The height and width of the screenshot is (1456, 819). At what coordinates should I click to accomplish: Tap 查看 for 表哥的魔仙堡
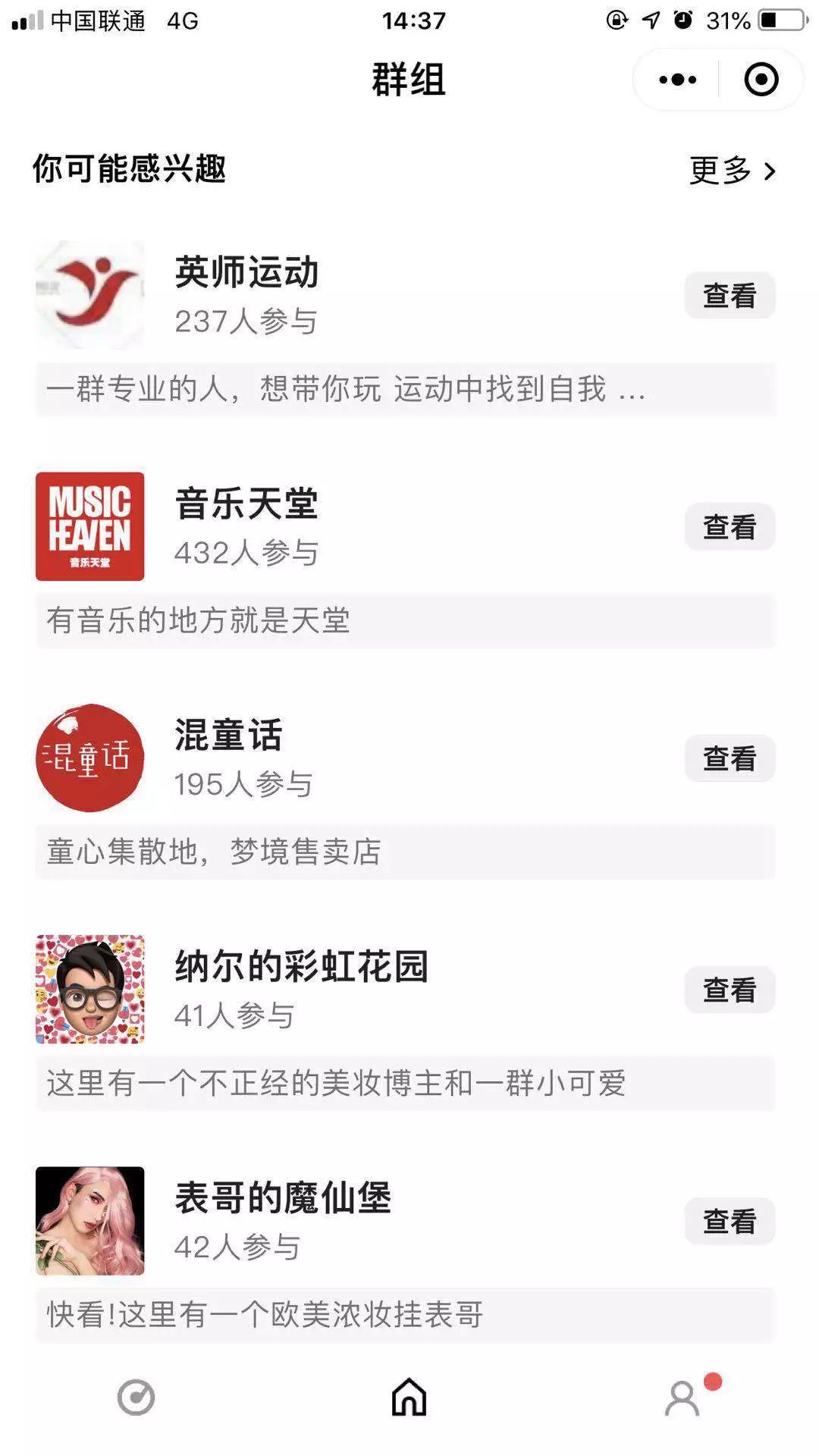click(x=730, y=1221)
